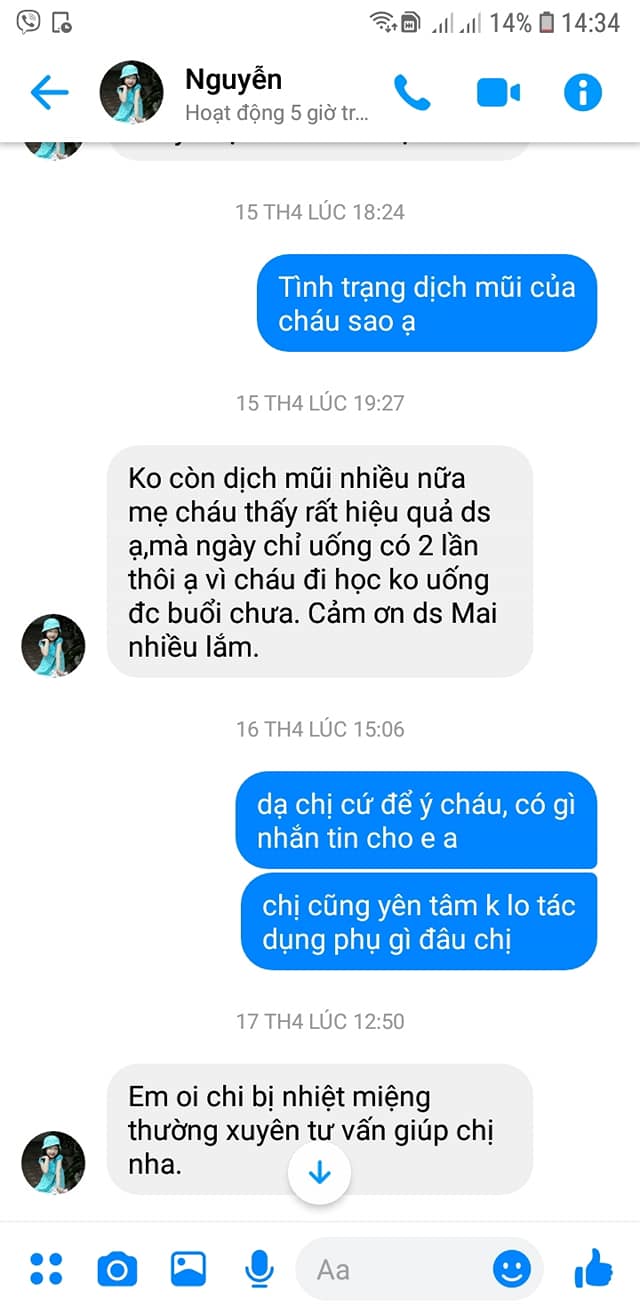This screenshot has width=640, height=1315.
Task: Start a voice call with Nguyễn
Action: point(411,93)
